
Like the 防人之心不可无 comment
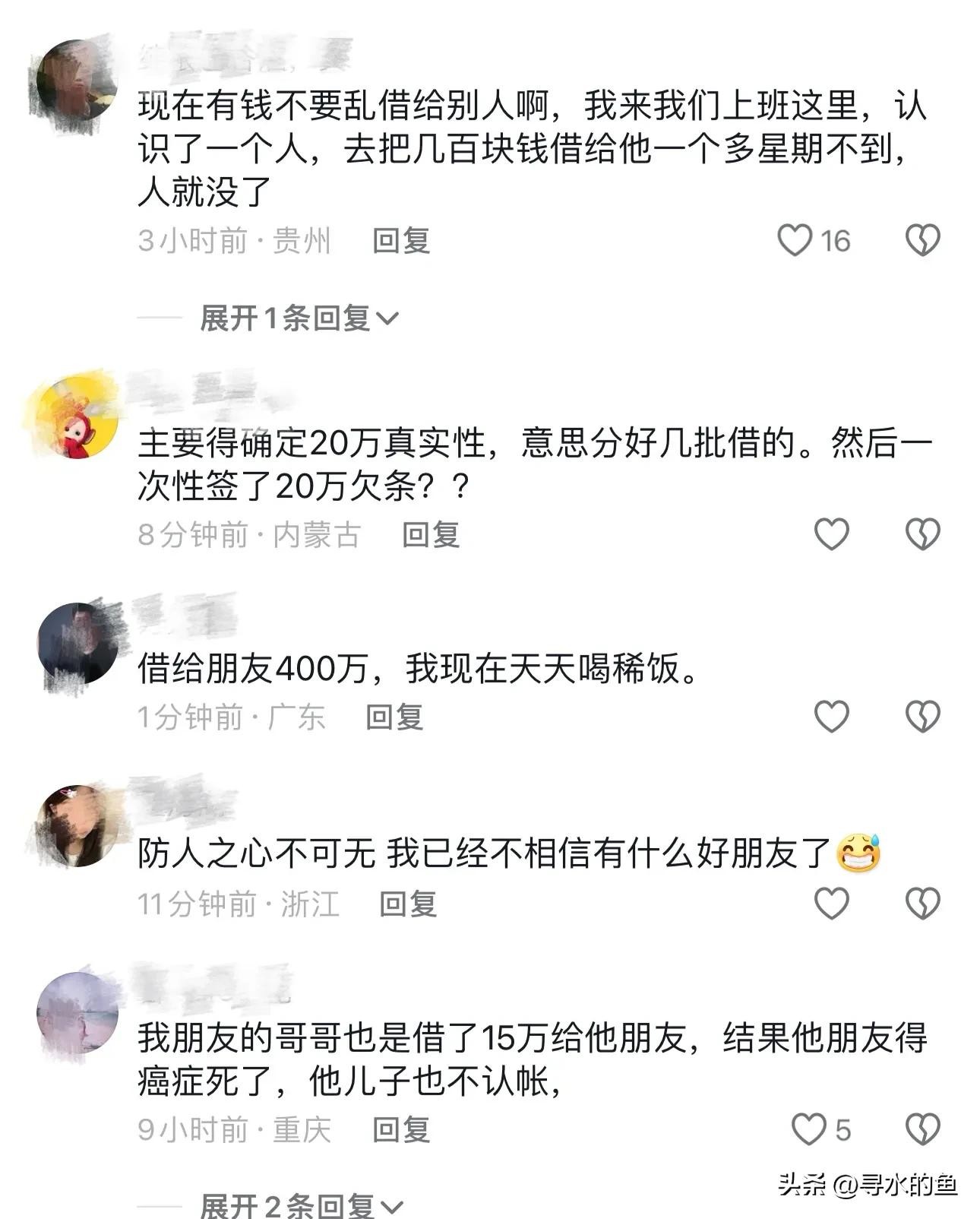pyautogui.click(x=831, y=904)
